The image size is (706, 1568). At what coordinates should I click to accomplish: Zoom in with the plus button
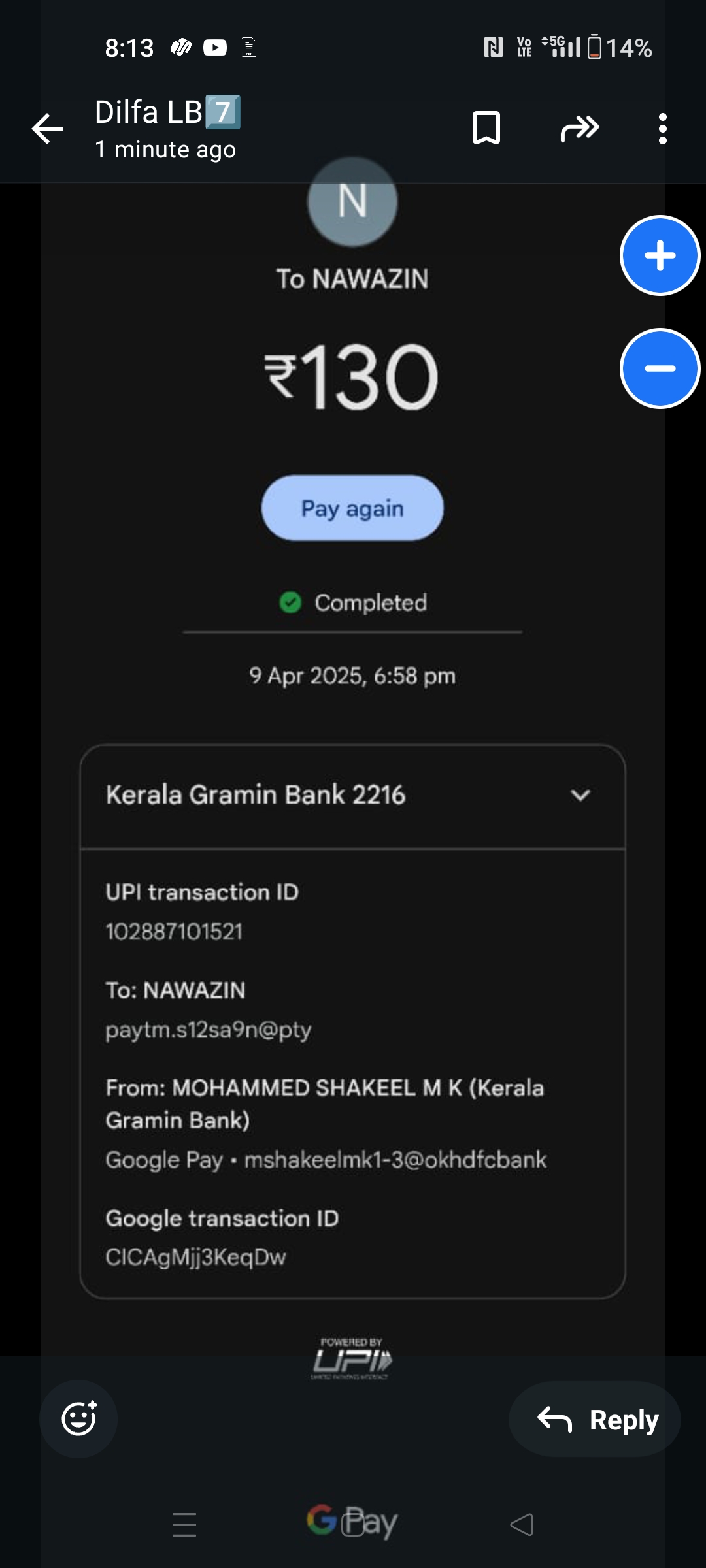(x=660, y=255)
